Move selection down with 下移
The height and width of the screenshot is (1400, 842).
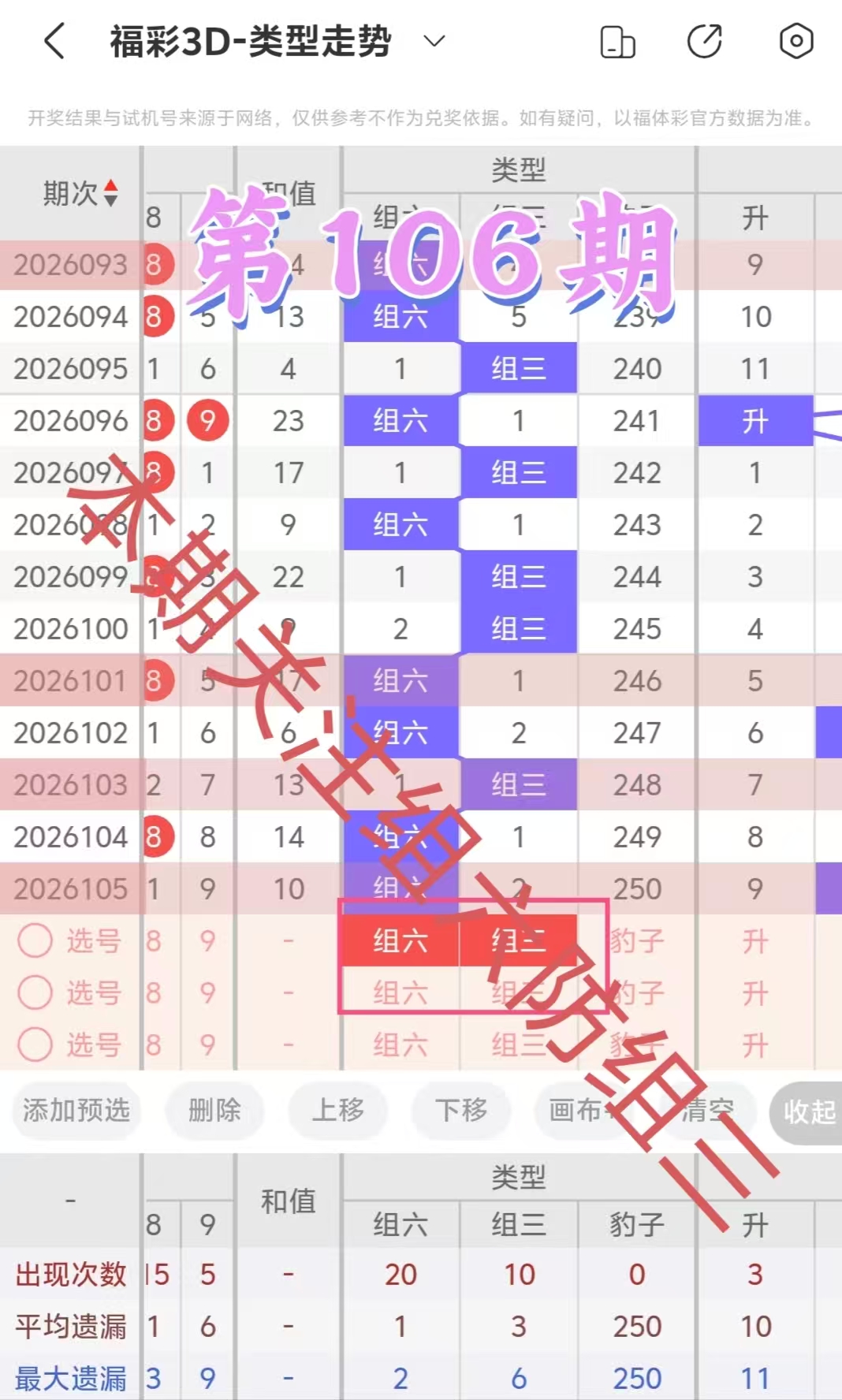click(x=461, y=1111)
